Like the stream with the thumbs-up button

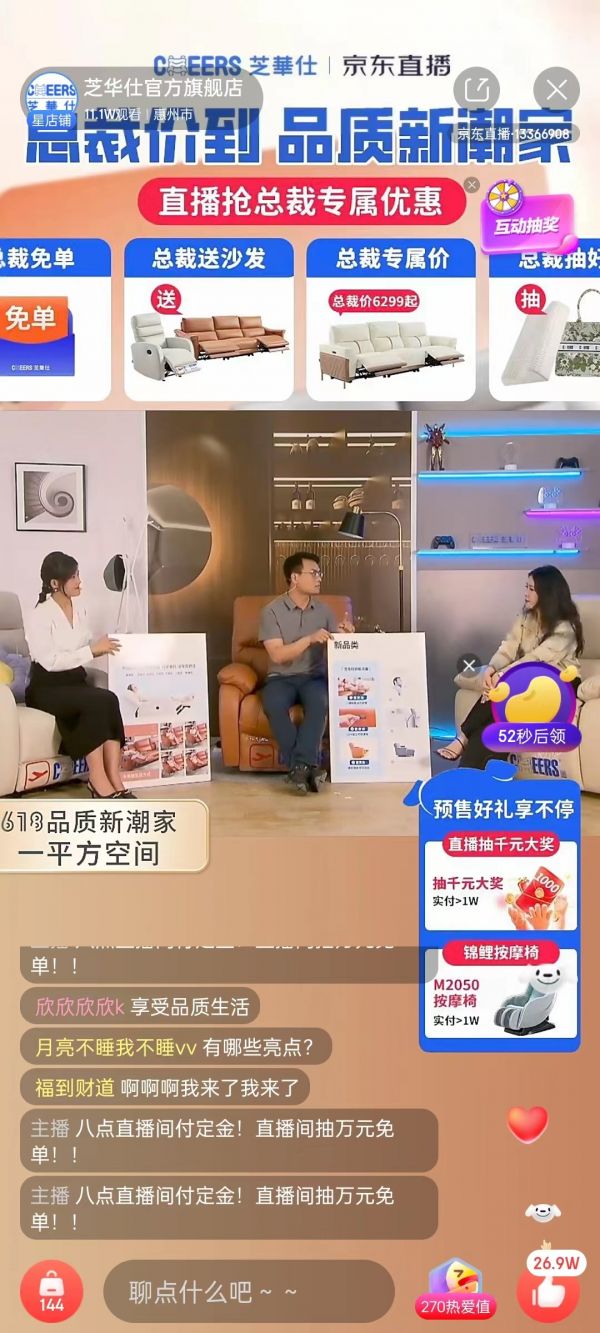548,1292
